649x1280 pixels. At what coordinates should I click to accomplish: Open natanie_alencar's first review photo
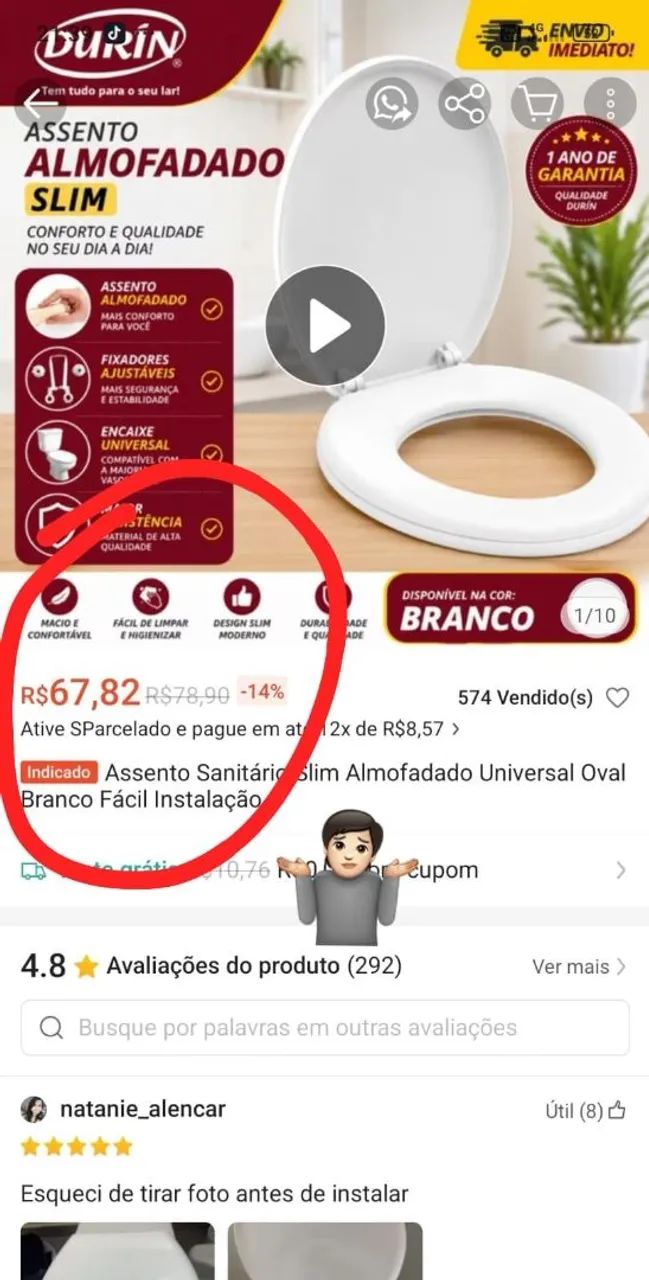pos(118,1251)
